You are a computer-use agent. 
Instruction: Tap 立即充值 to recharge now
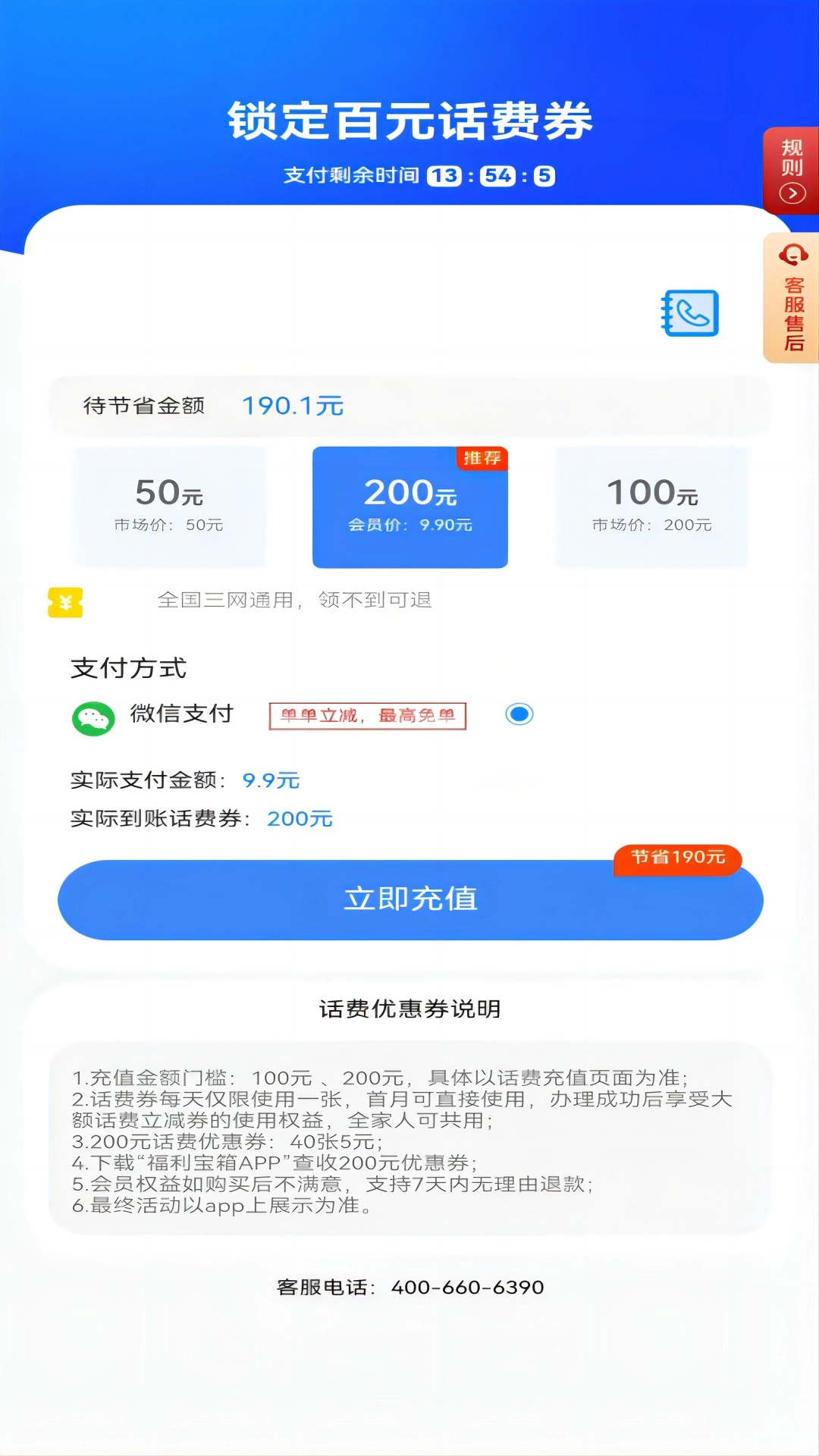pyautogui.click(x=409, y=899)
